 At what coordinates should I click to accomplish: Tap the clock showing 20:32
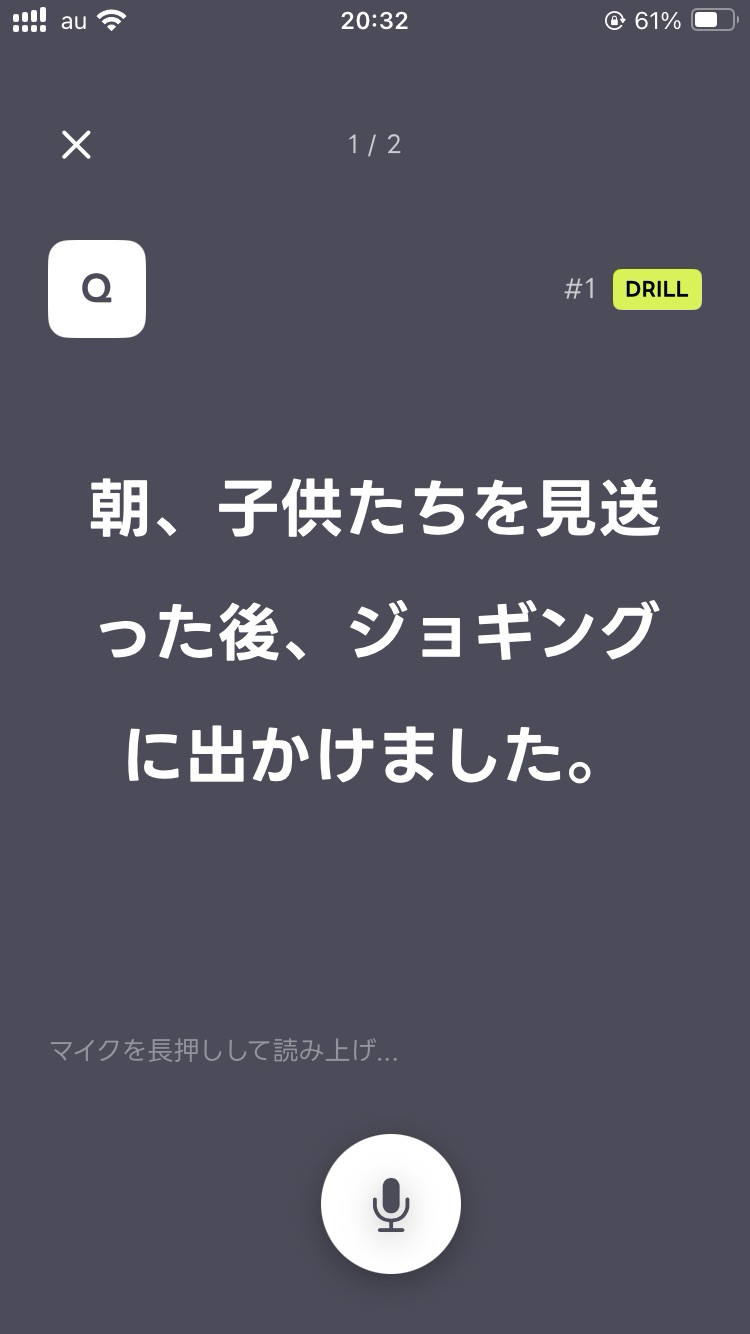pyautogui.click(x=374, y=19)
